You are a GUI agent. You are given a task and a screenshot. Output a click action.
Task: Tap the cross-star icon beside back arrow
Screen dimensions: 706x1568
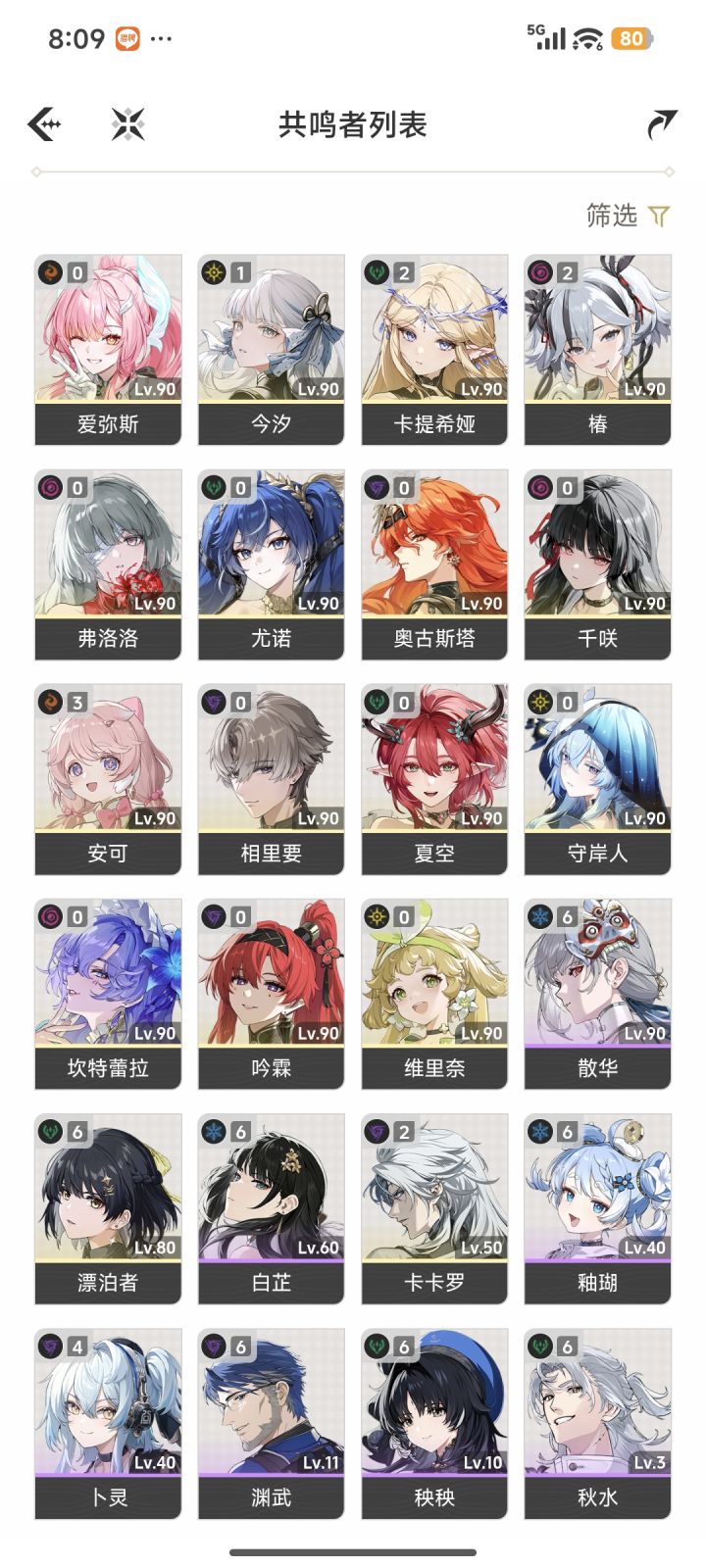click(127, 124)
